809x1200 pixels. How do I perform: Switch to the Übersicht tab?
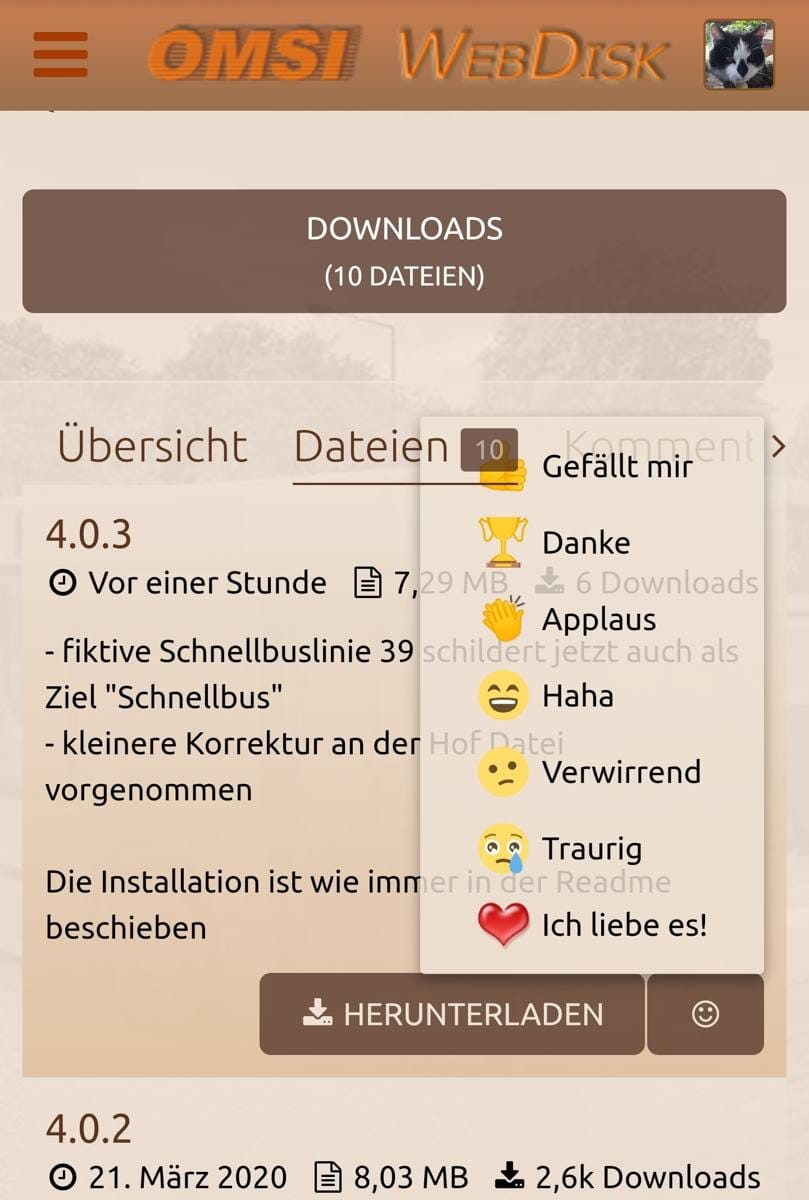click(152, 446)
